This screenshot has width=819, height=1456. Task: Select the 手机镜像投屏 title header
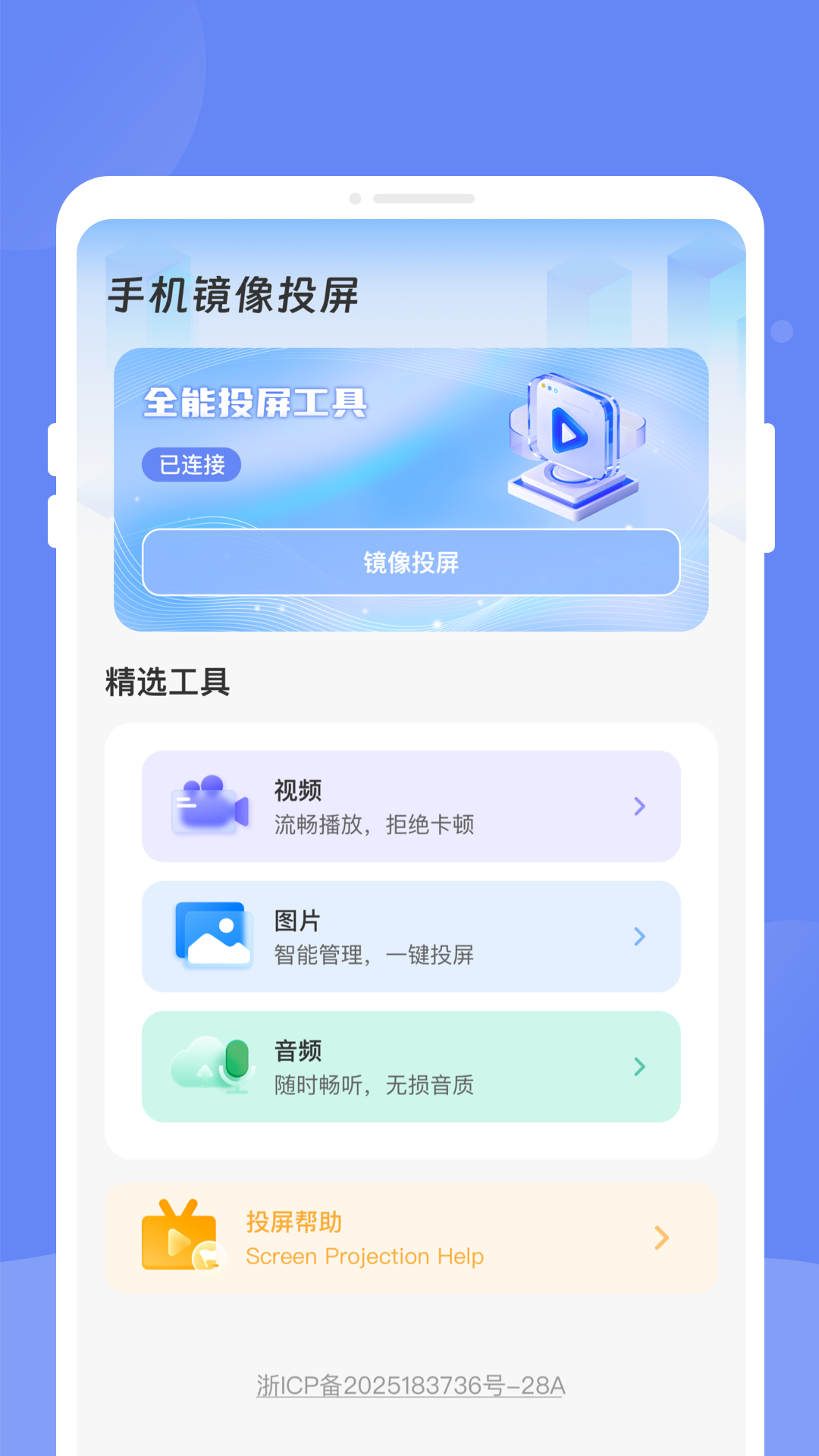click(x=232, y=294)
